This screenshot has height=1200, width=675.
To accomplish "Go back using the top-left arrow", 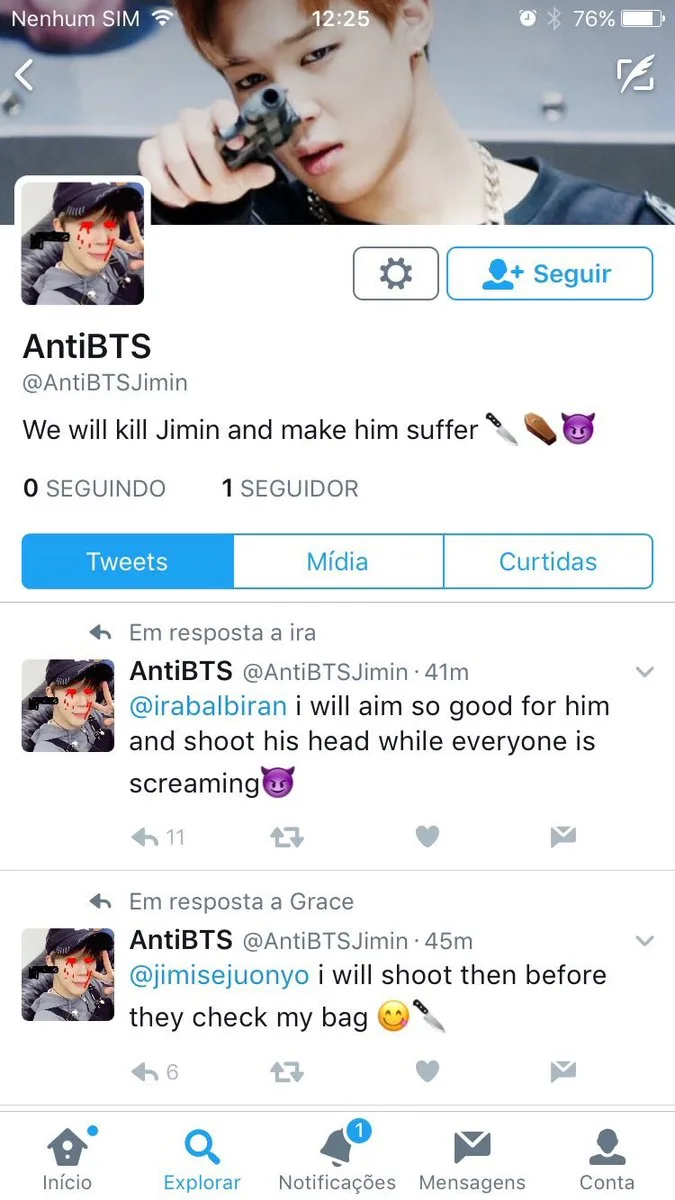I will 25,75.
